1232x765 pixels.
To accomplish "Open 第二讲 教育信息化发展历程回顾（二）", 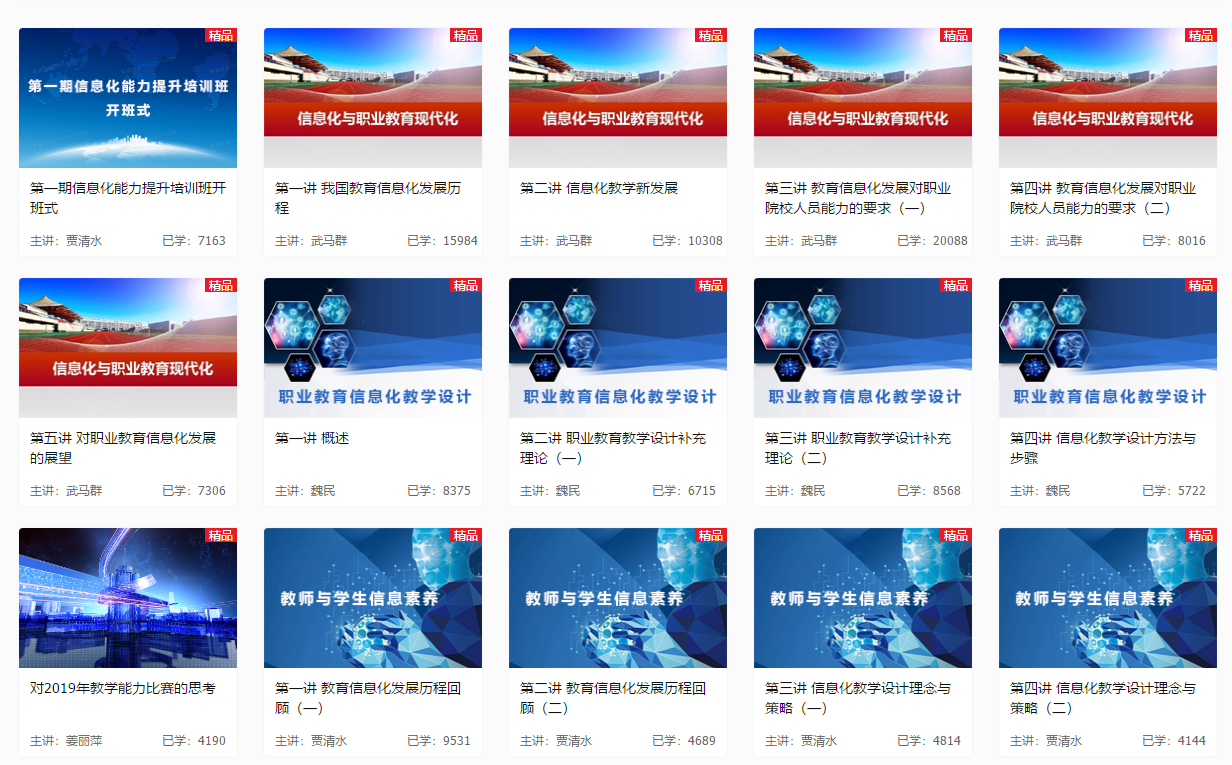I will 617,598.
